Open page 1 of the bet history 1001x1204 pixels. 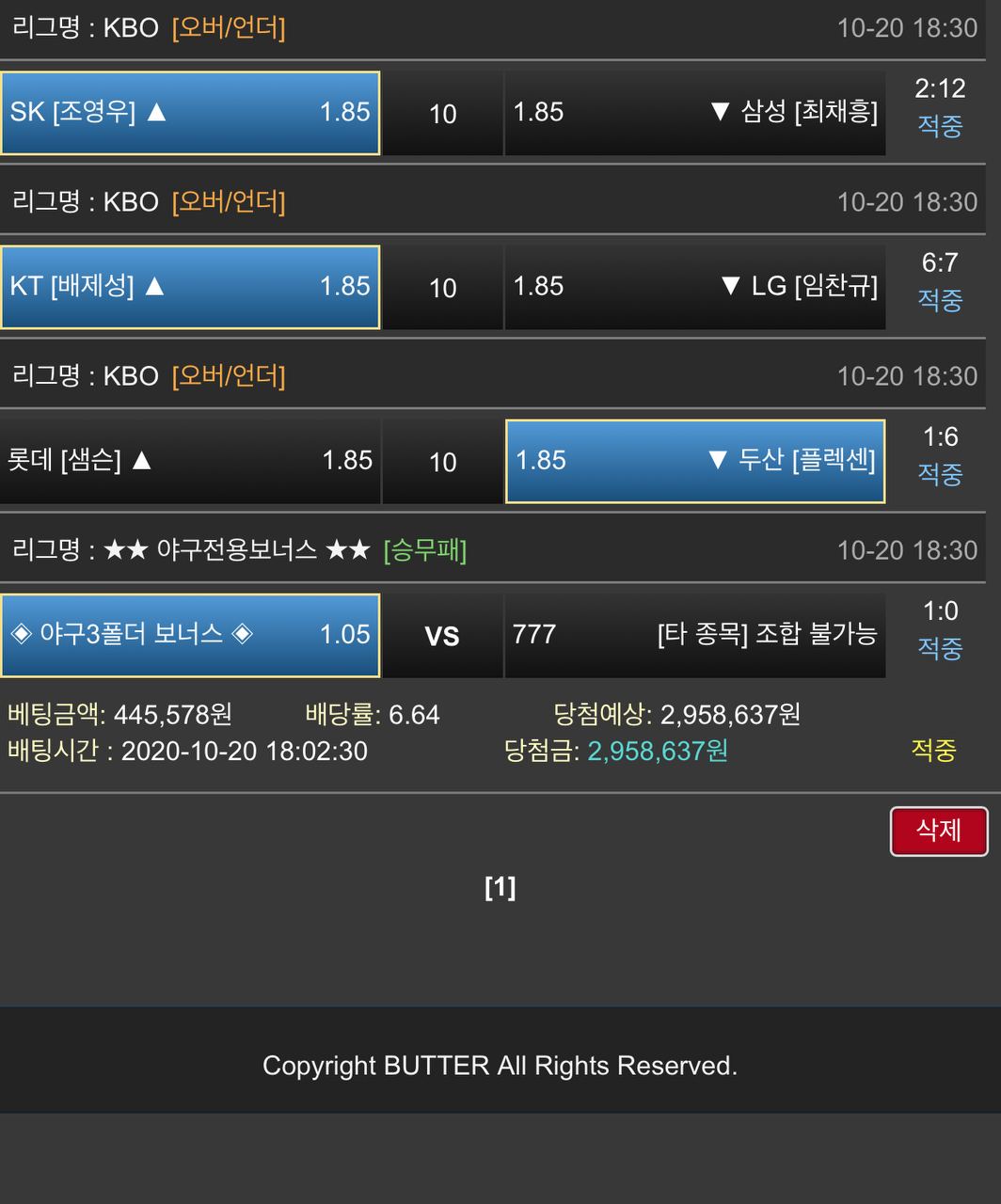500,887
